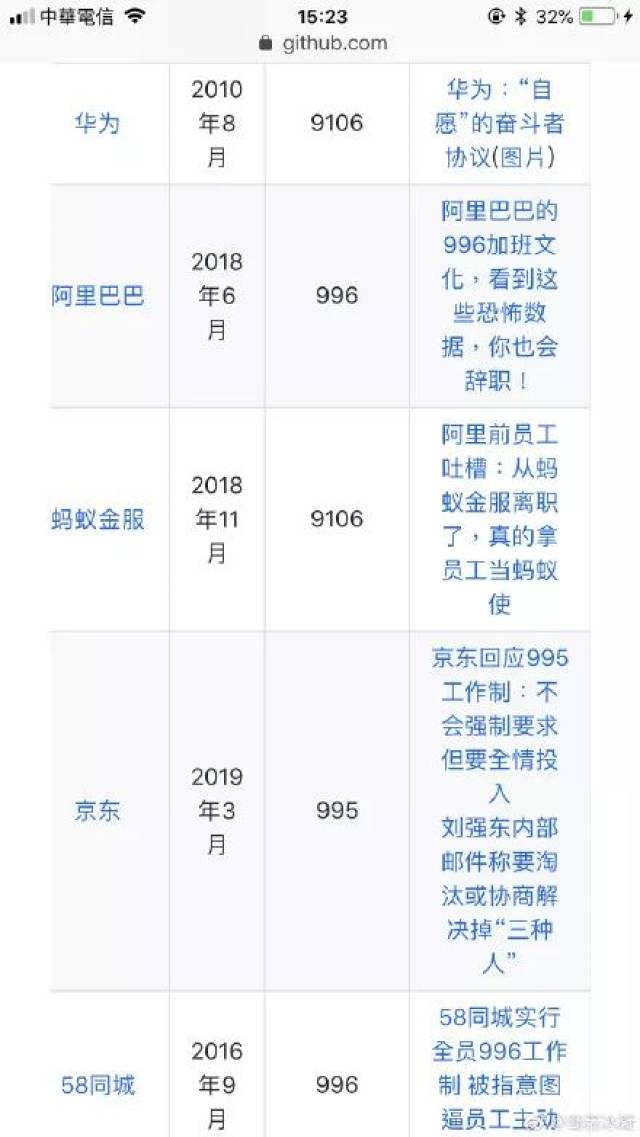Screen dimensions: 640x1137
Task: Open the 京东 company link
Action: 97,810
